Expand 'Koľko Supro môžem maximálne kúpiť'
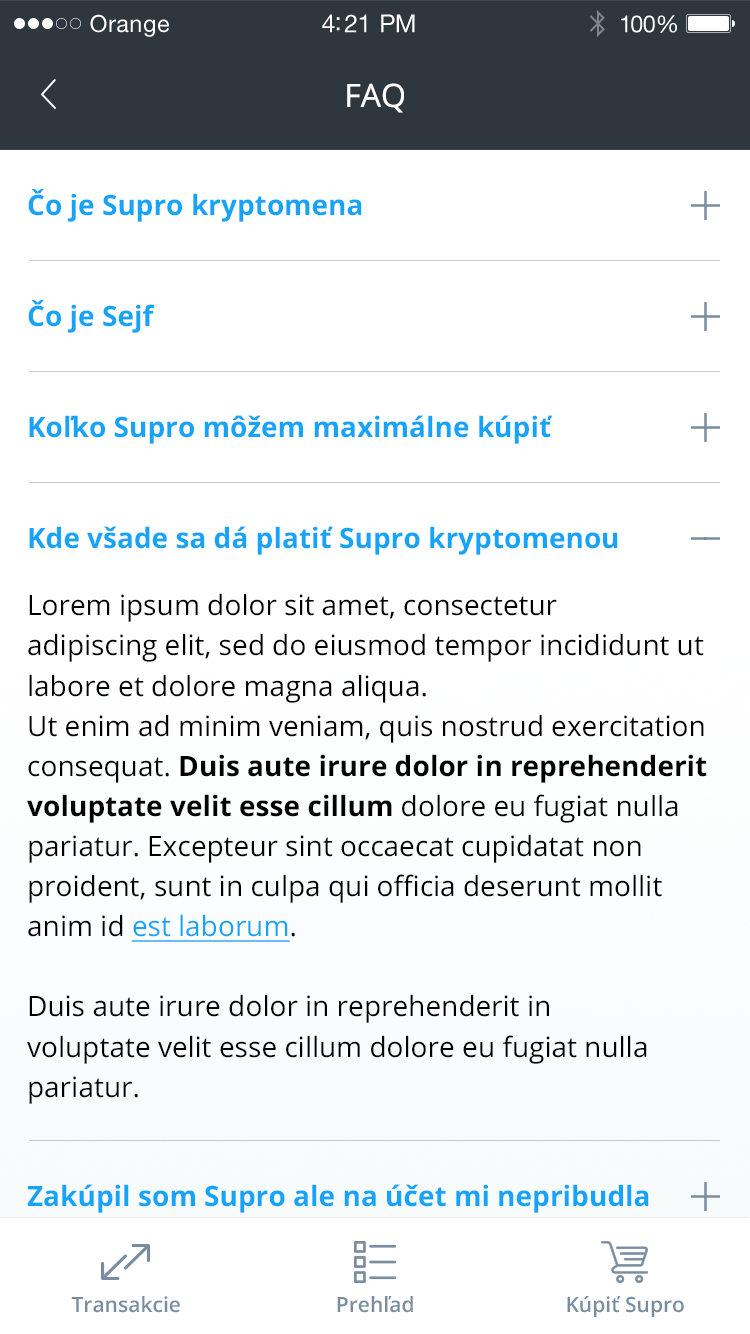Image resolution: width=750 pixels, height=1334 pixels. coord(374,428)
